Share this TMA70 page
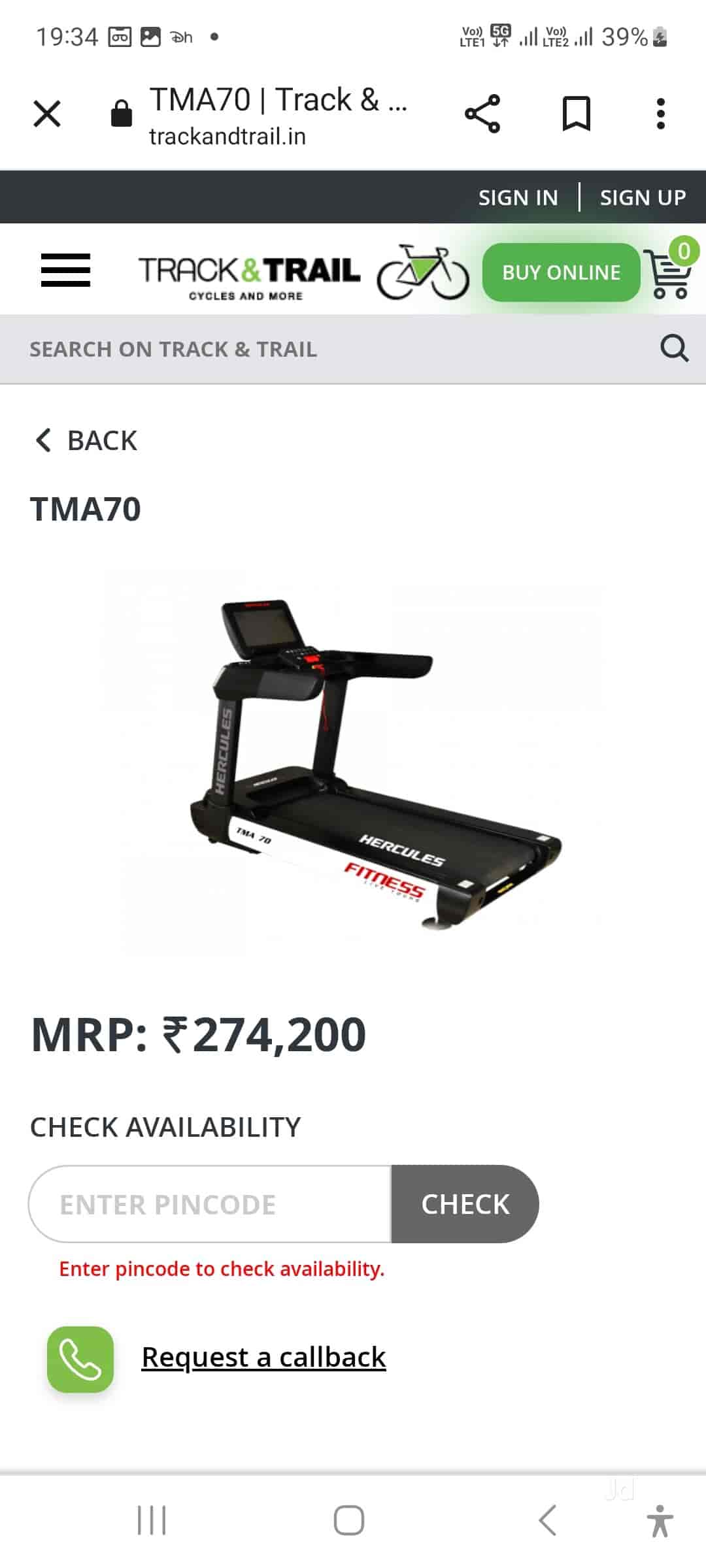 coord(482,114)
